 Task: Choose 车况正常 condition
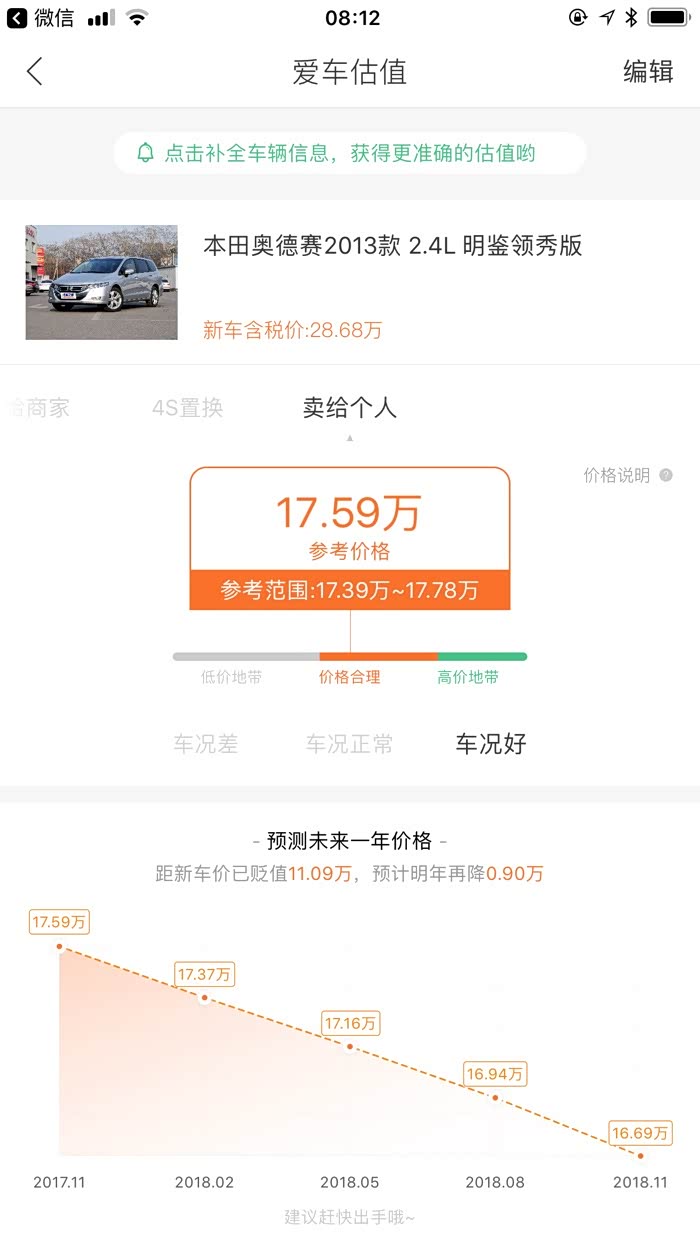pyautogui.click(x=349, y=744)
